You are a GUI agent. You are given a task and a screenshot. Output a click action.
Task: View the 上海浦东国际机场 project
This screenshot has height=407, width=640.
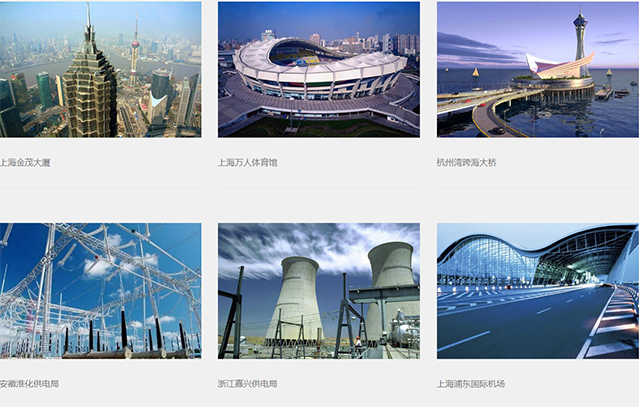[x=537, y=290]
